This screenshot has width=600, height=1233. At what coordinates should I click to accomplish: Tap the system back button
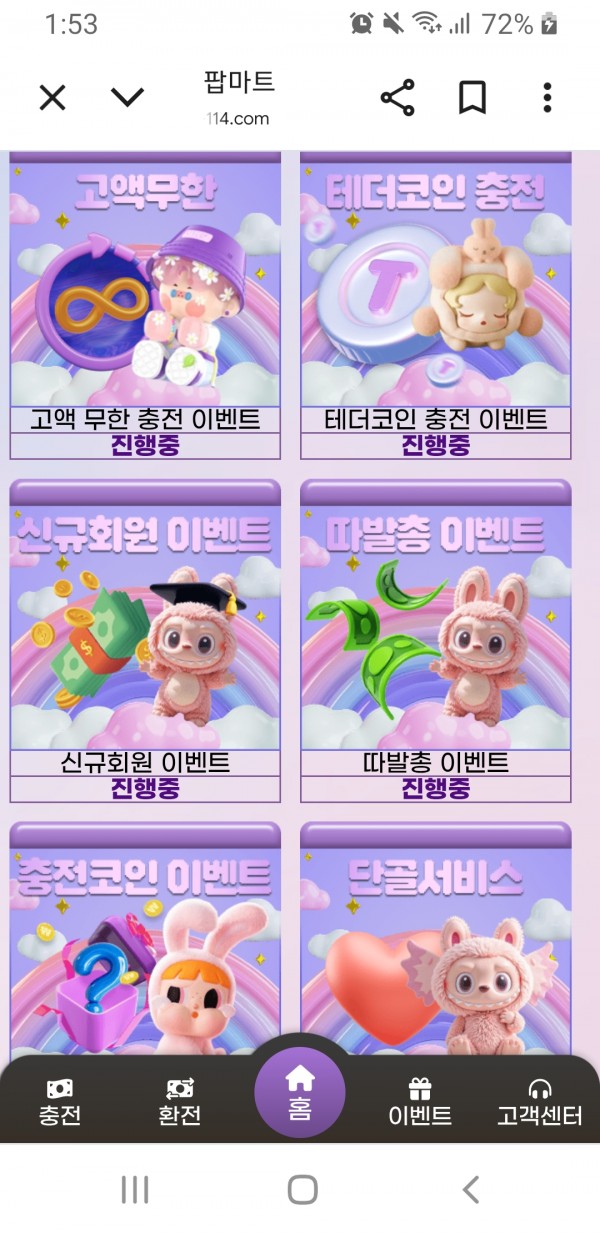pyautogui.click(x=471, y=1189)
